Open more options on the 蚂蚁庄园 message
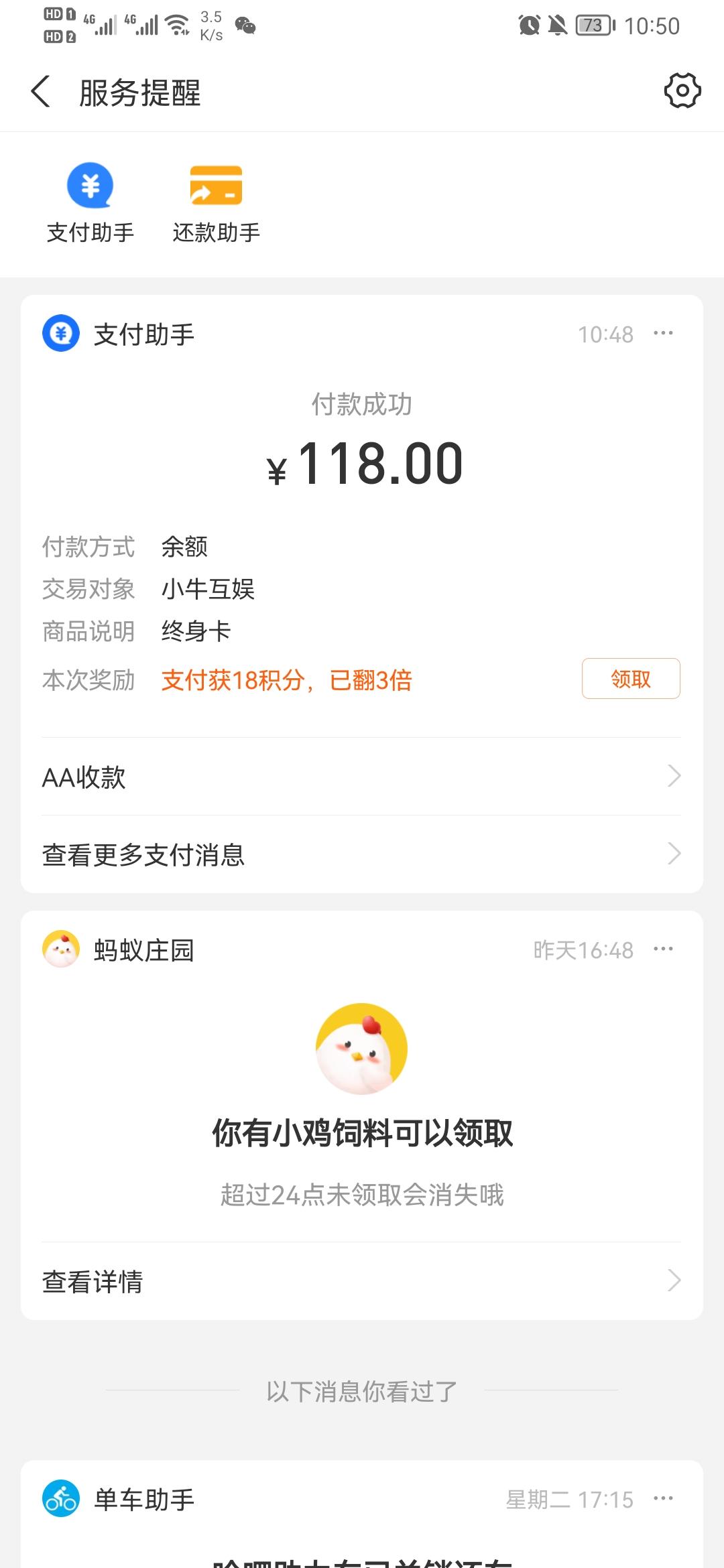Image resolution: width=724 pixels, height=1568 pixels. [x=662, y=949]
